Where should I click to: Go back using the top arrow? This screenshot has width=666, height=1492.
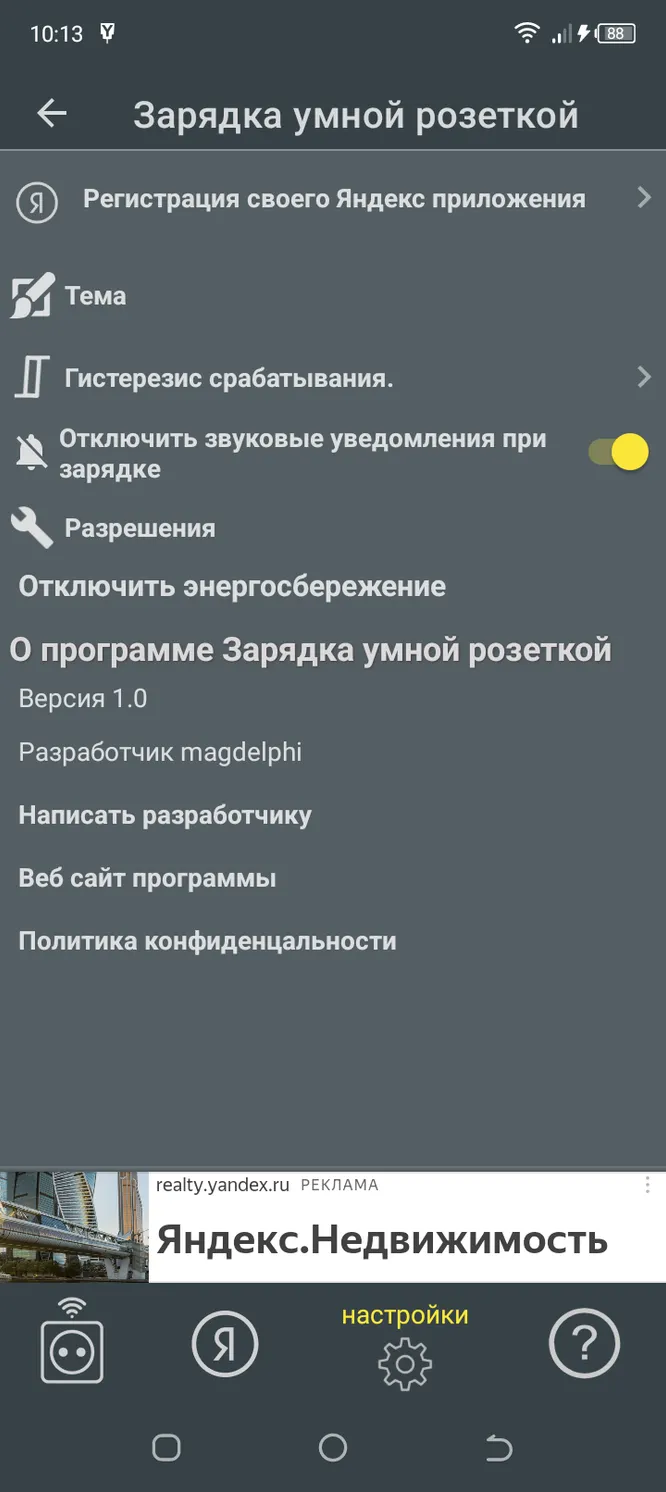52,114
